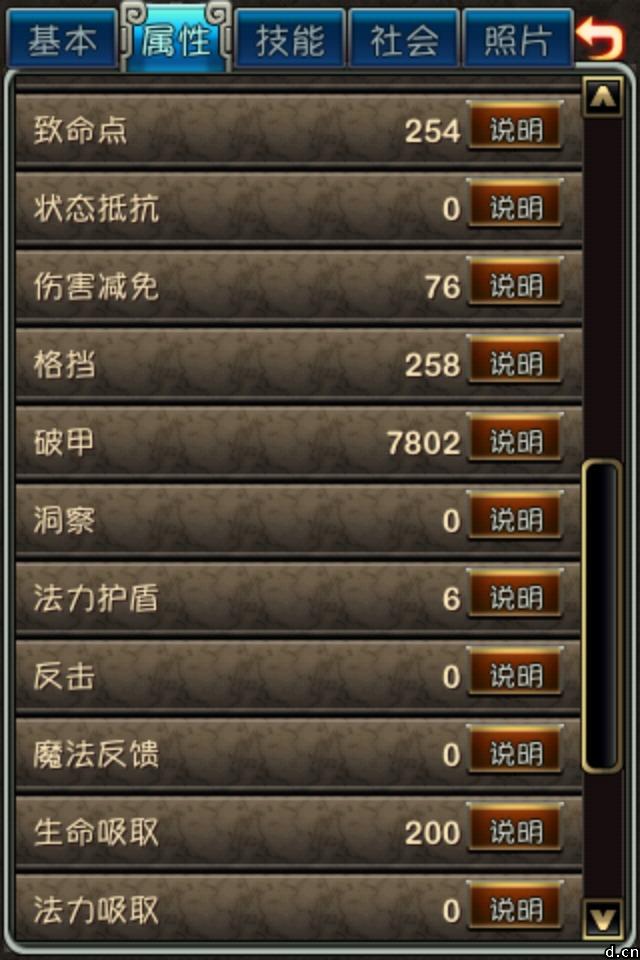Open 说明 for 致命点

pos(515,131)
